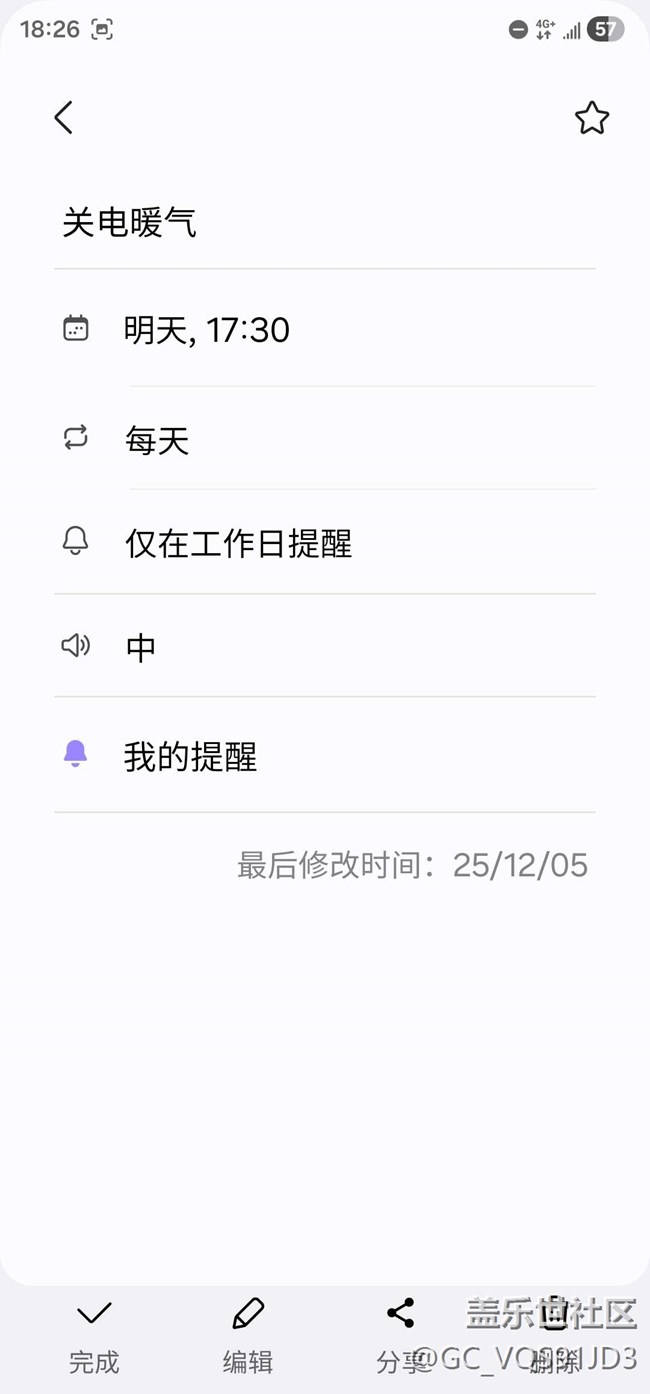Viewport: 650px width, 1394px height.
Task: Tap 编辑 to edit the reminder
Action: click(x=247, y=1334)
